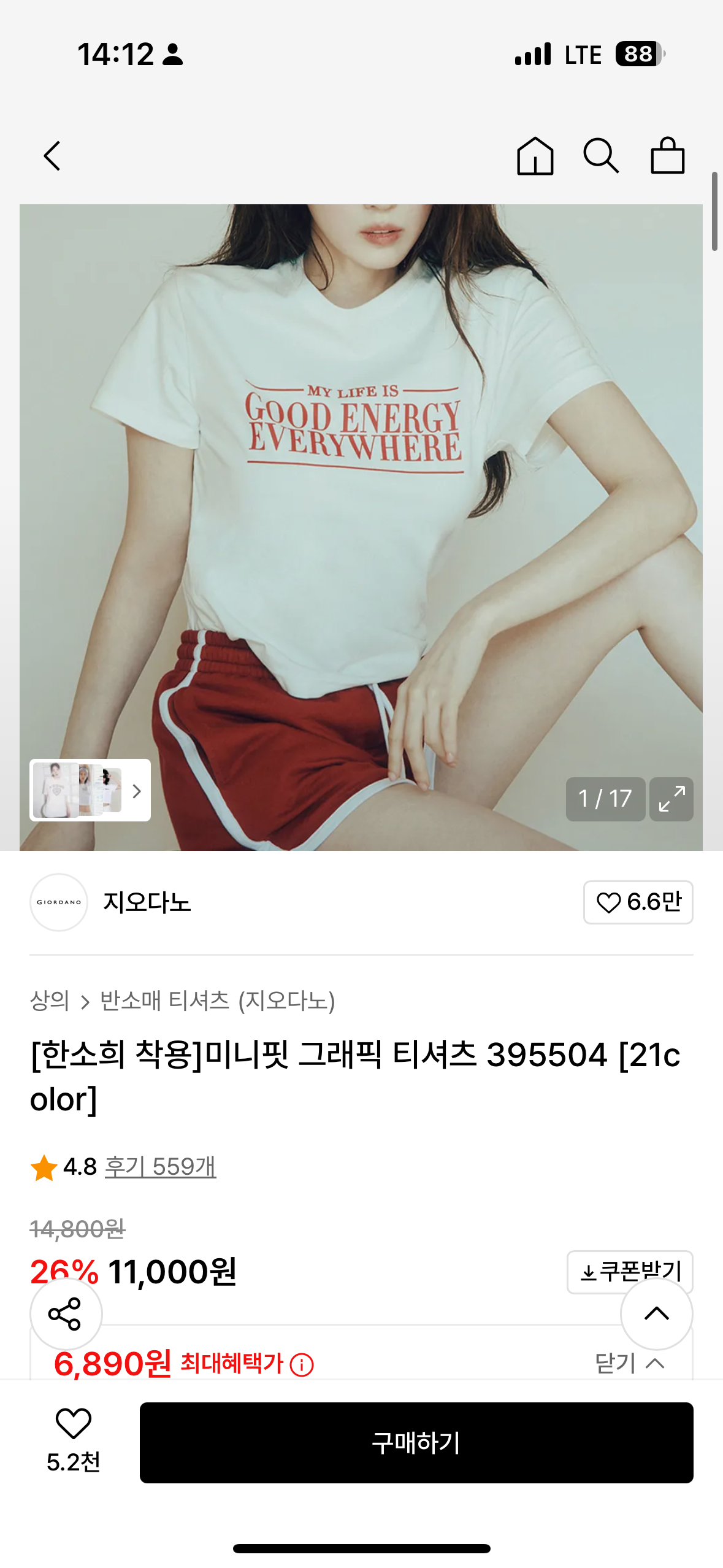Open the 상의 category breadcrumb
Viewport: 723px width, 1568px height.
click(49, 1001)
